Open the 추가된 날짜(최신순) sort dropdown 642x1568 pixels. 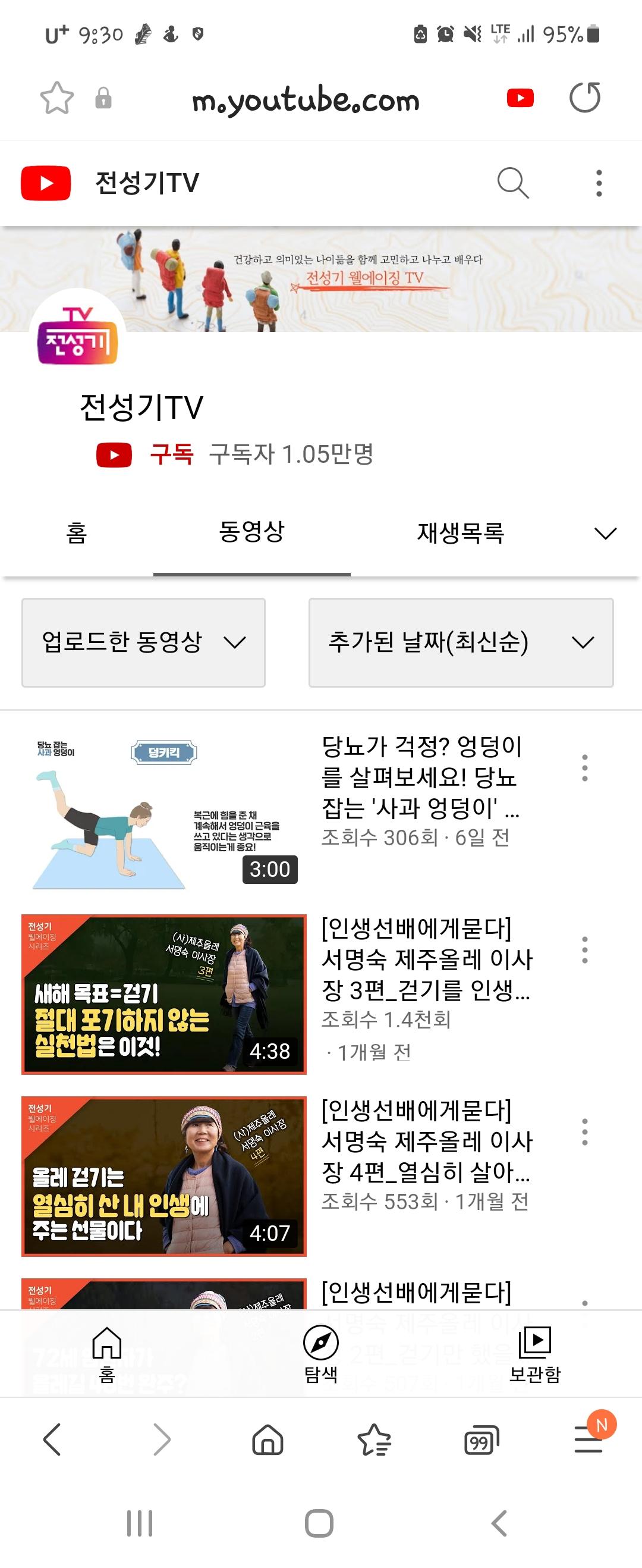[461, 642]
